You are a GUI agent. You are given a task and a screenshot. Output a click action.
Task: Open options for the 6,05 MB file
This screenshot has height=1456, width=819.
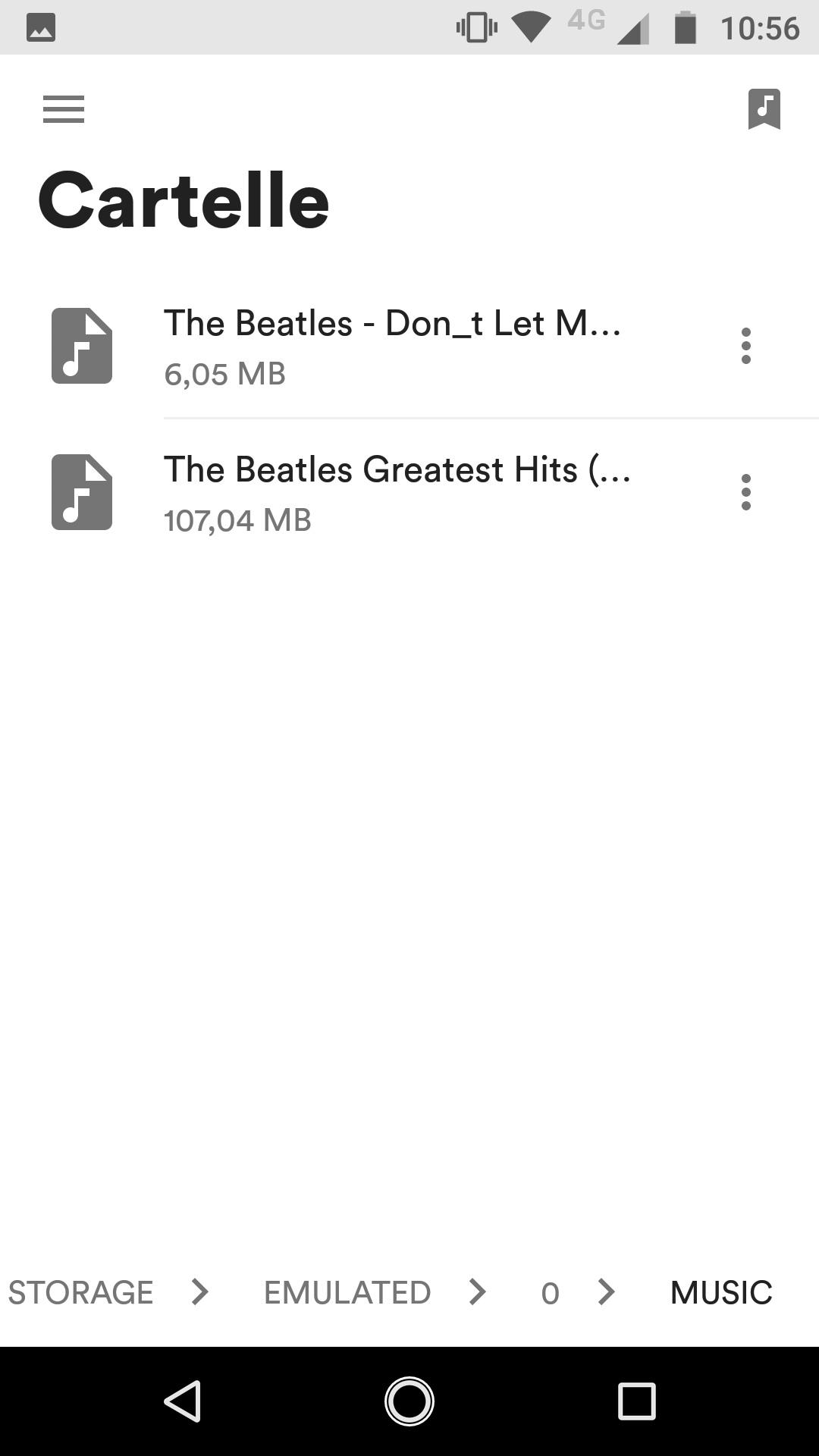point(745,346)
